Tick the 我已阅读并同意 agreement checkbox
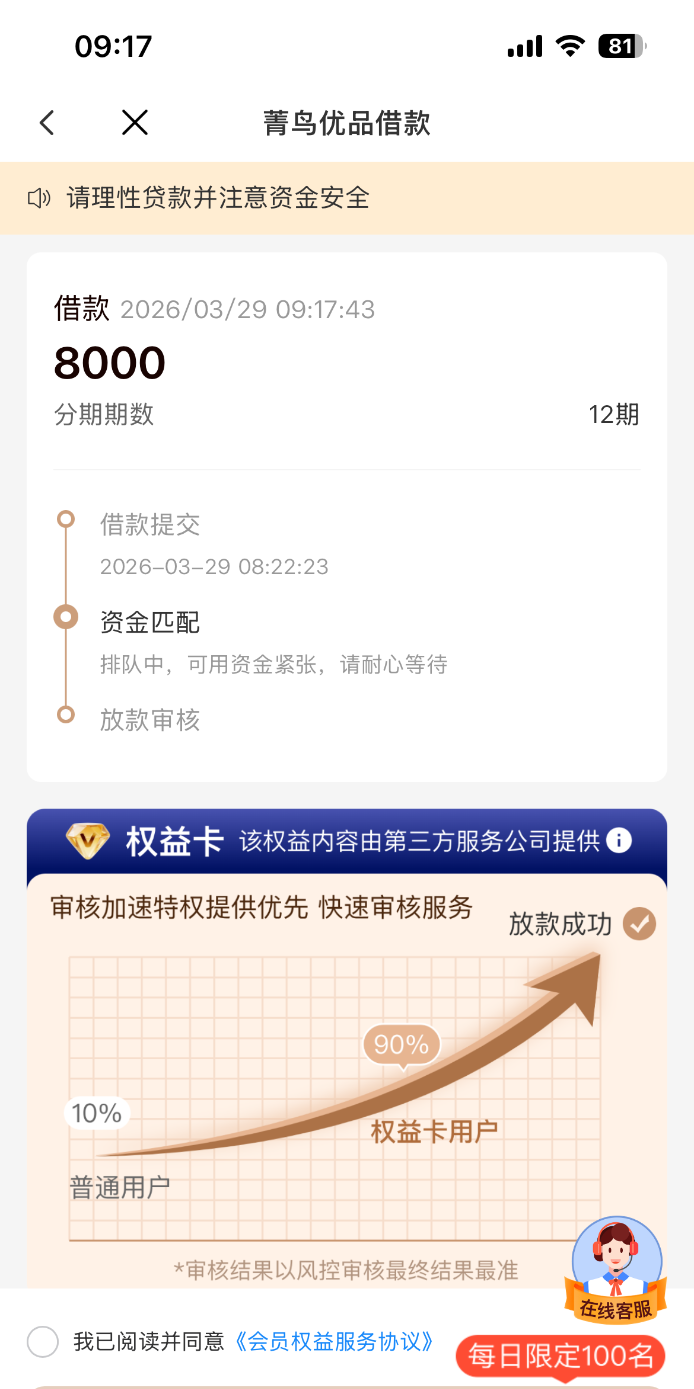Screen dimensions: 694x1389 click(x=43, y=1341)
